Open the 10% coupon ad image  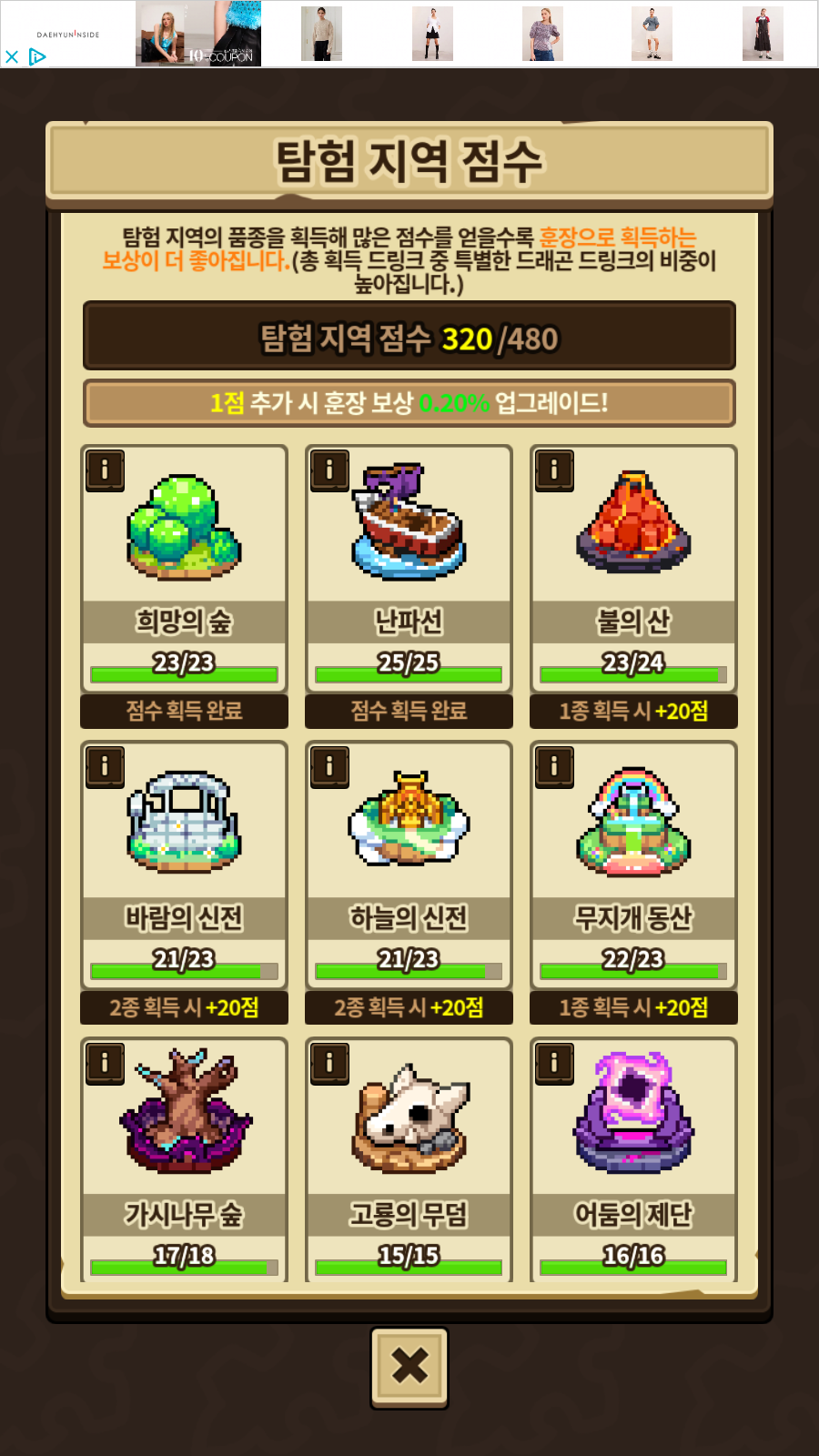pos(198,34)
